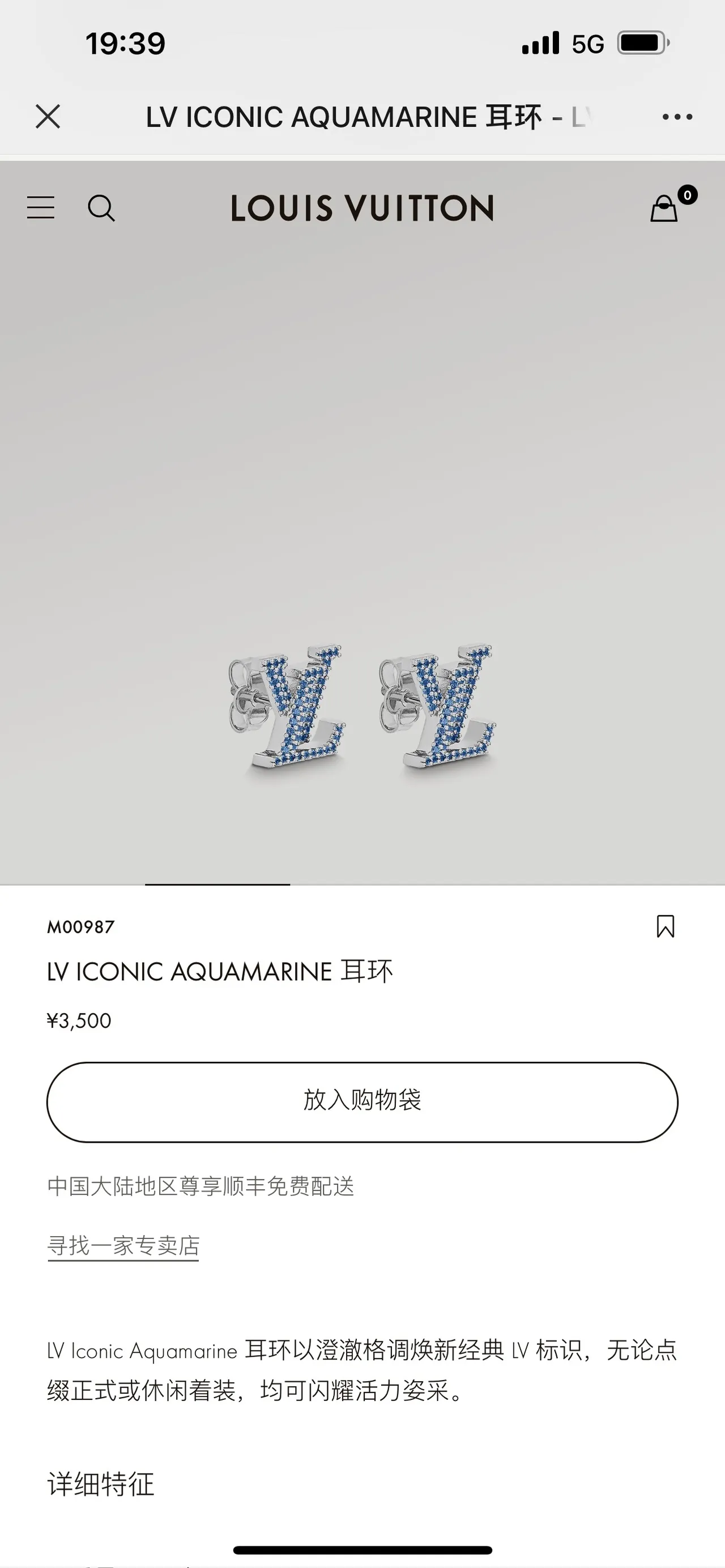The image size is (725, 1568).
Task: Tap the 放入购物袋 button
Action: click(362, 1102)
